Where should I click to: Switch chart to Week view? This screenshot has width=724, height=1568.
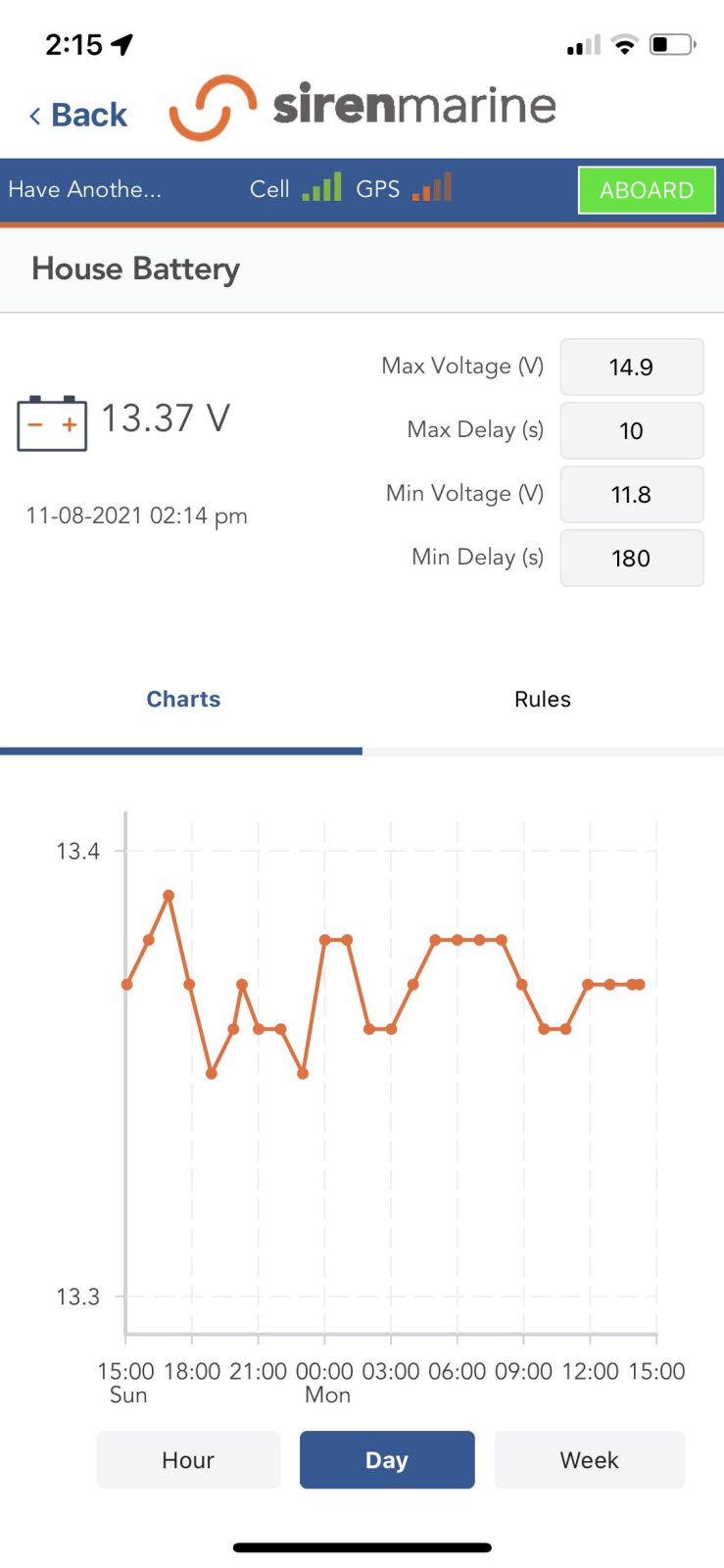[589, 1459]
